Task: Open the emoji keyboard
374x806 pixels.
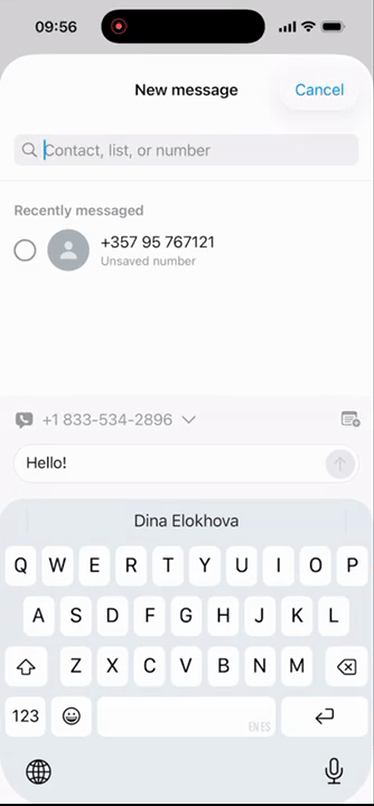Action: (71, 716)
